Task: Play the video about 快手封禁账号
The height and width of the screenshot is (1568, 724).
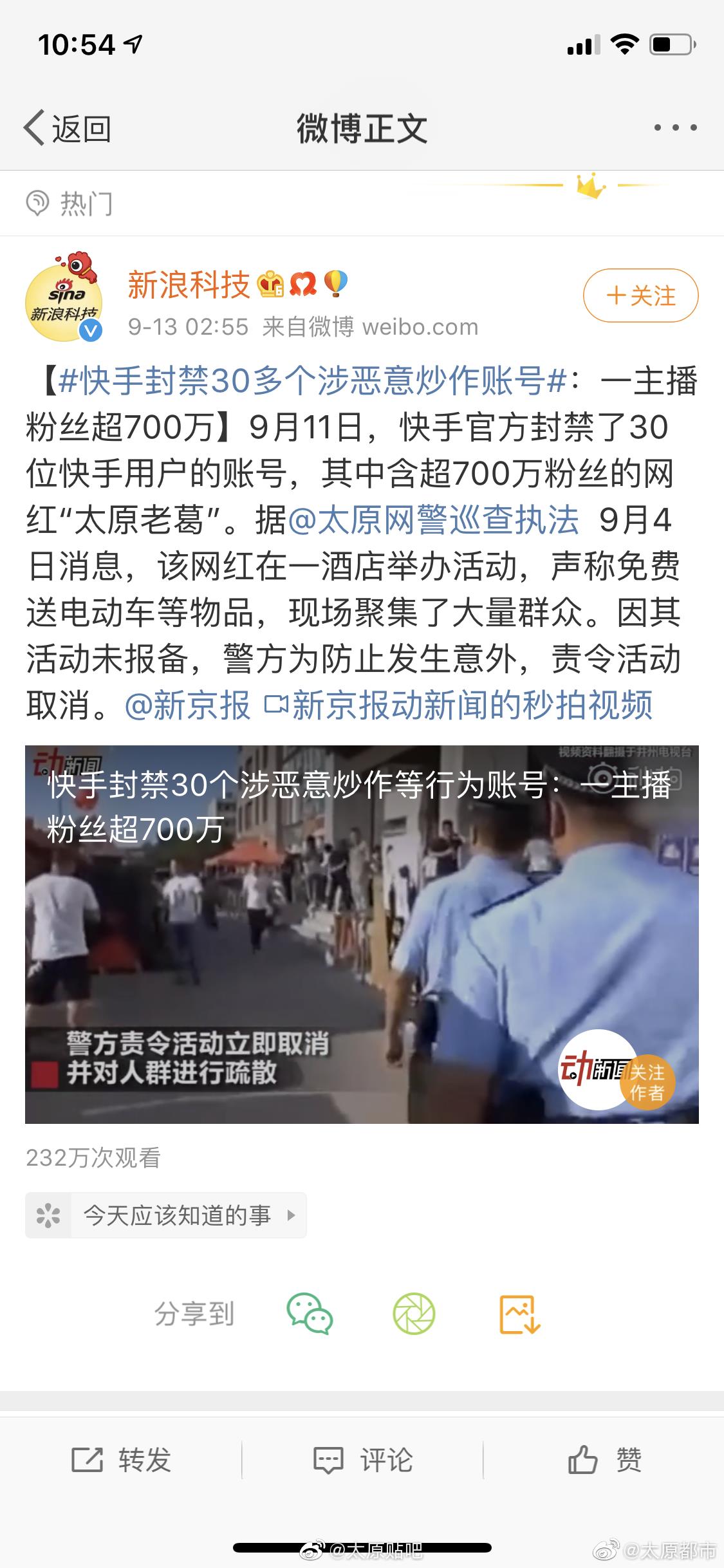Action: (x=362, y=935)
